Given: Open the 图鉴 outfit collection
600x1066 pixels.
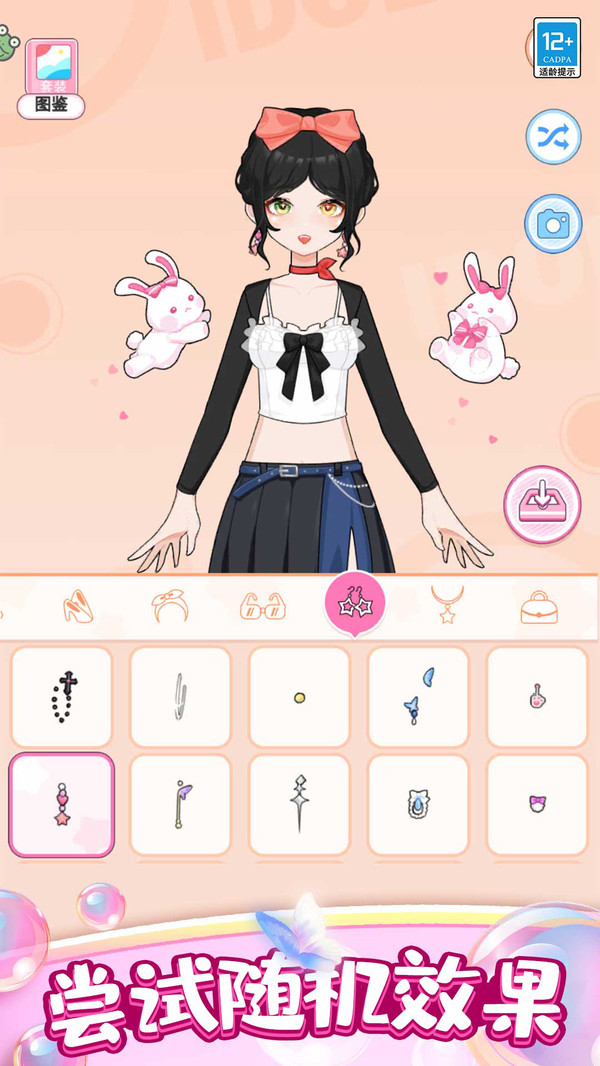Looking at the screenshot, I should pos(51,79).
